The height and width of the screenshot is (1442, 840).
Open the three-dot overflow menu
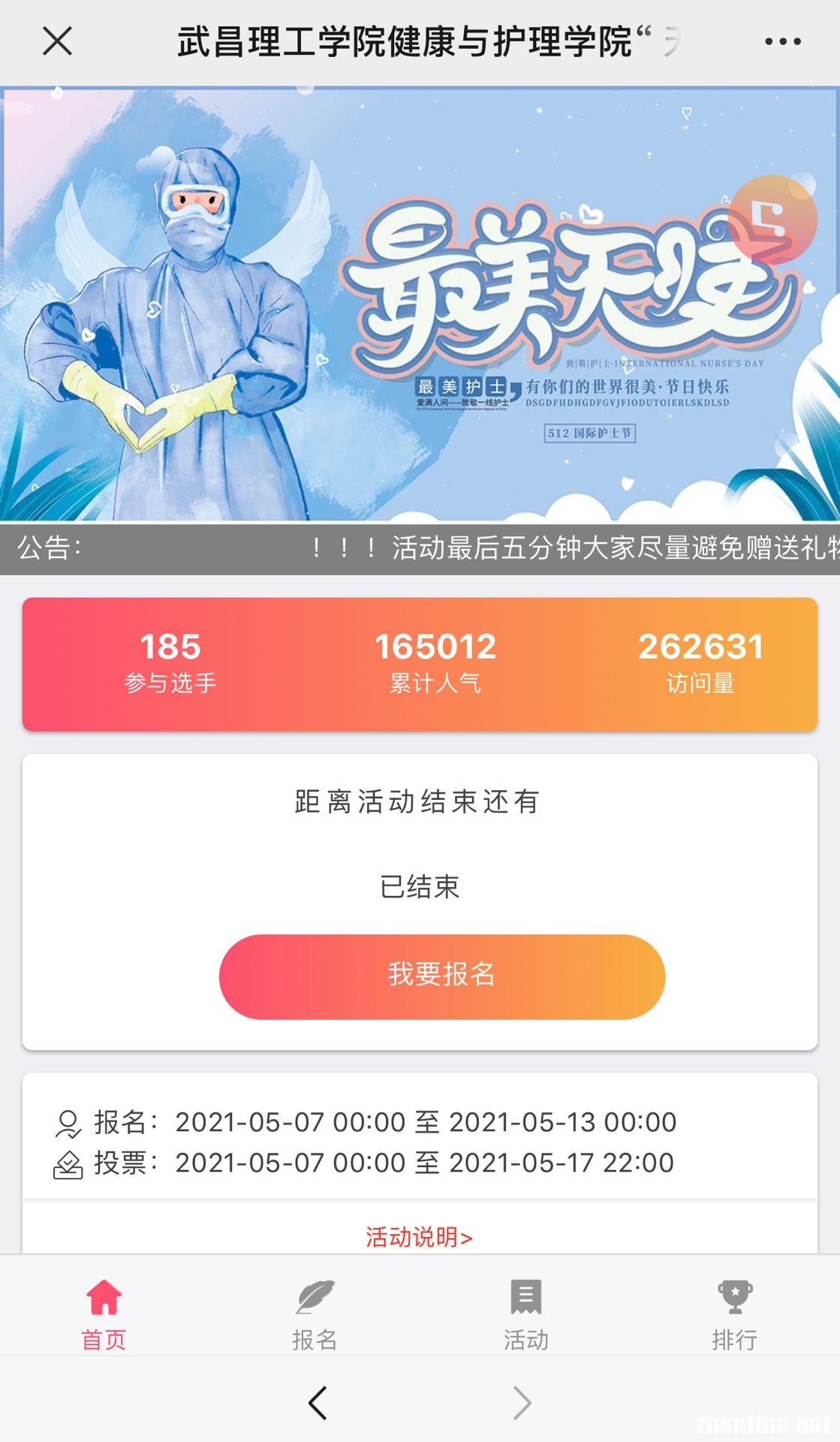[x=782, y=41]
